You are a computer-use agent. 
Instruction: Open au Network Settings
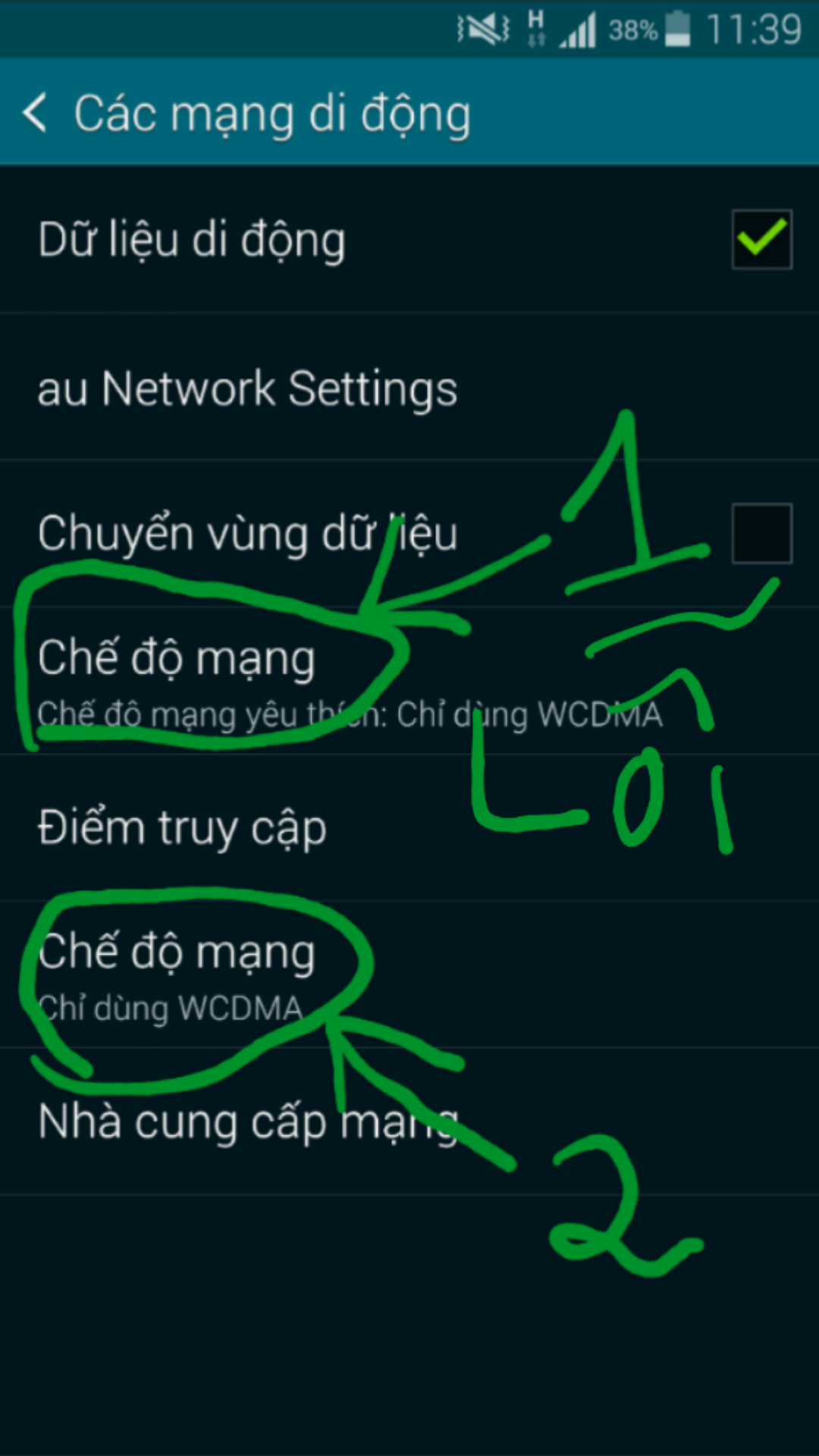pos(247,388)
